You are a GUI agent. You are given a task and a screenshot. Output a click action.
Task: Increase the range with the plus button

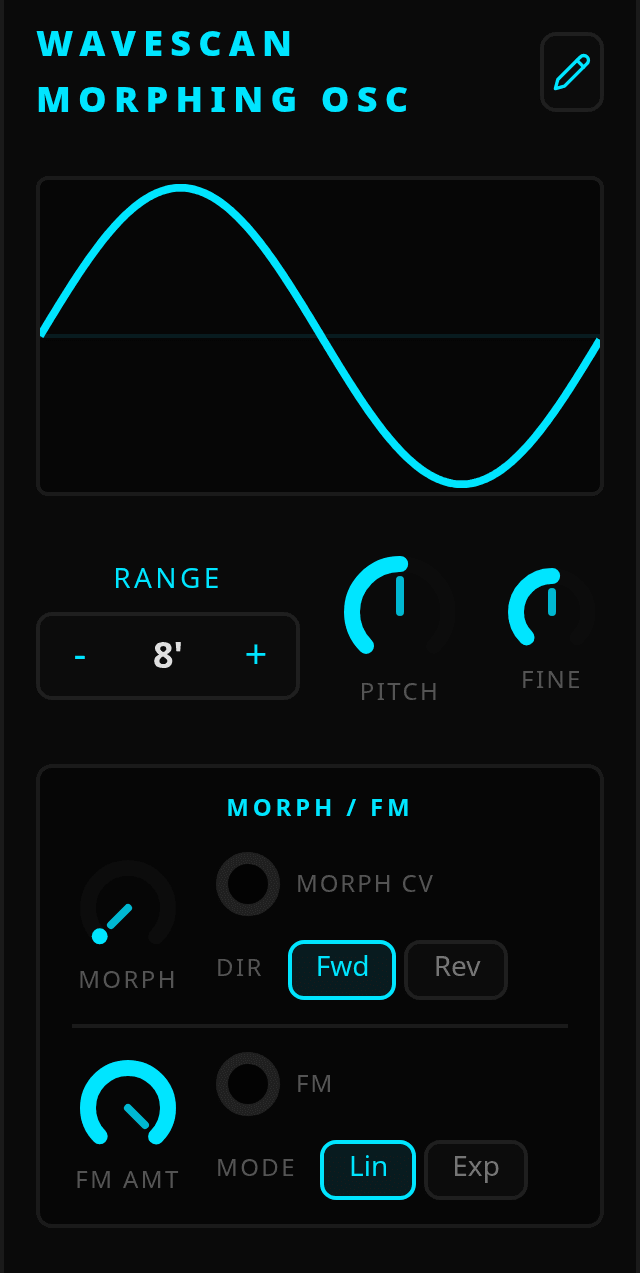(256, 654)
